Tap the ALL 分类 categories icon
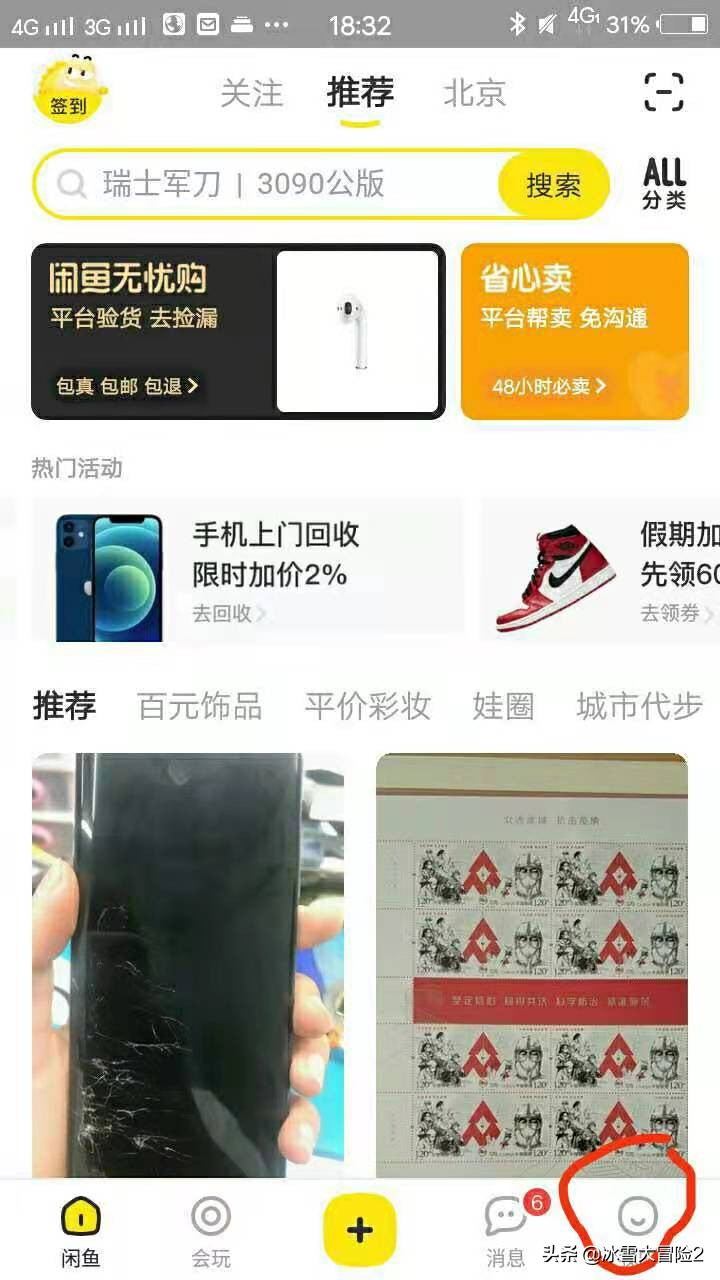This screenshot has height=1280, width=720. coord(663,184)
